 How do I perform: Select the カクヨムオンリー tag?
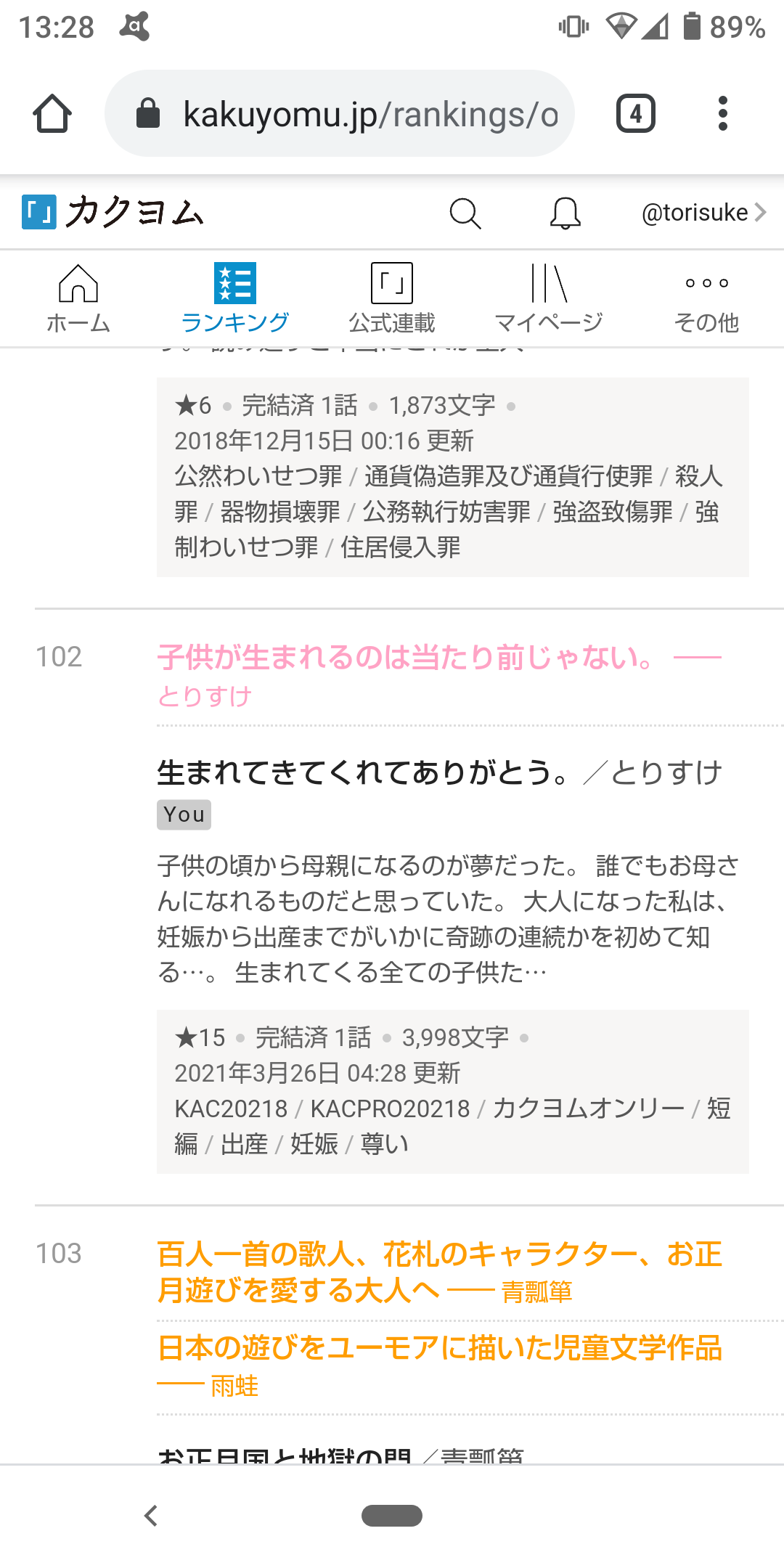pos(588,1108)
